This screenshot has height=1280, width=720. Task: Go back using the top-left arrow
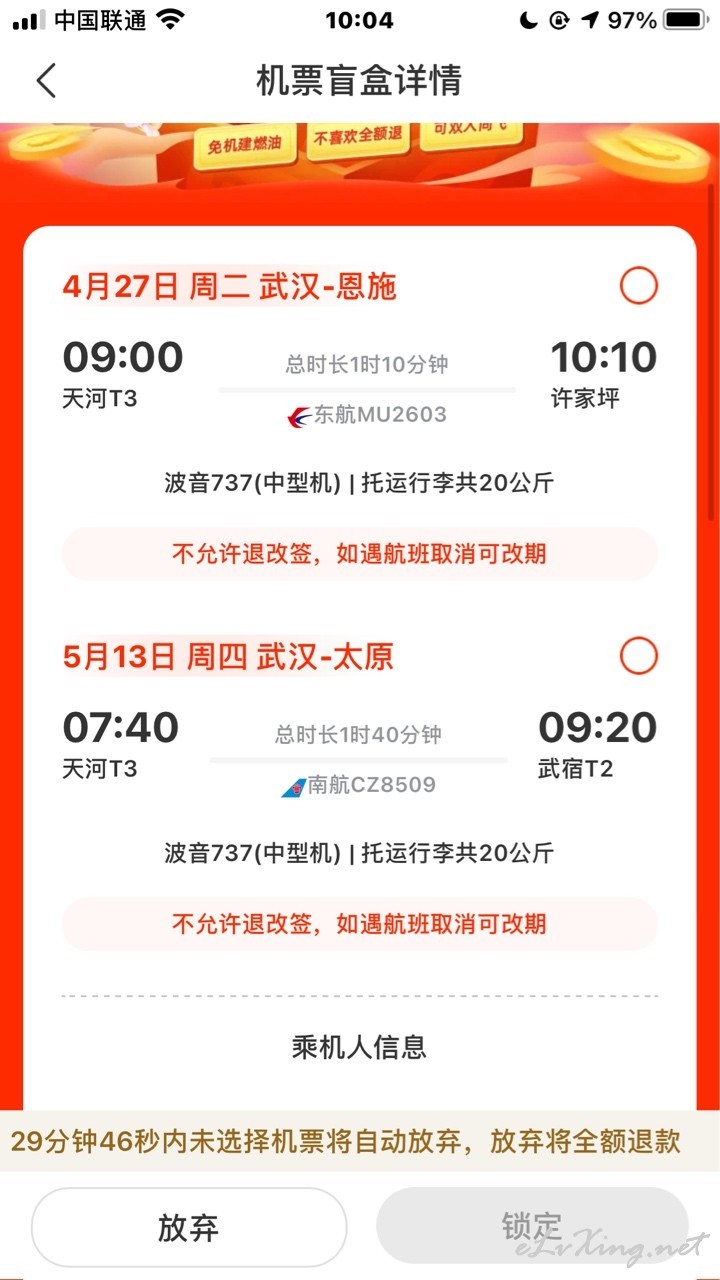[x=46, y=80]
